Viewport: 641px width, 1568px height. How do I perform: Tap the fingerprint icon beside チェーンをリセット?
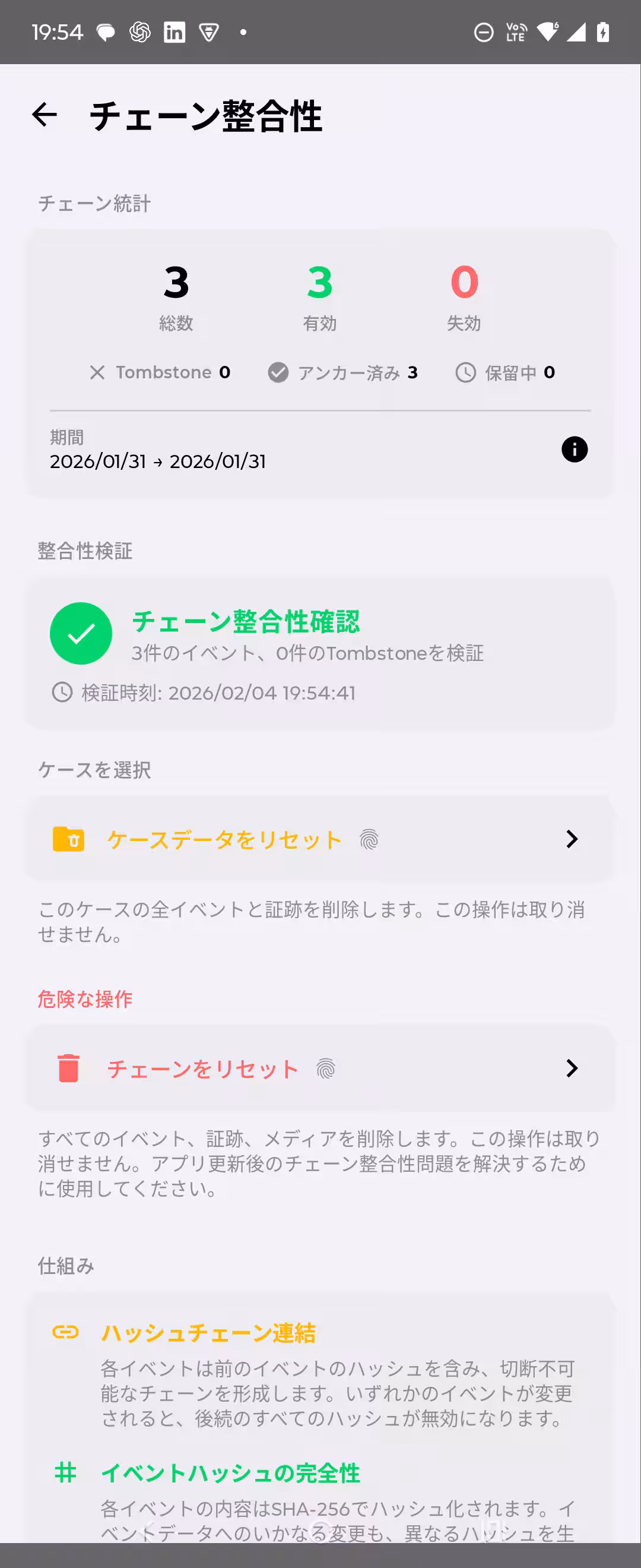pyautogui.click(x=325, y=1068)
